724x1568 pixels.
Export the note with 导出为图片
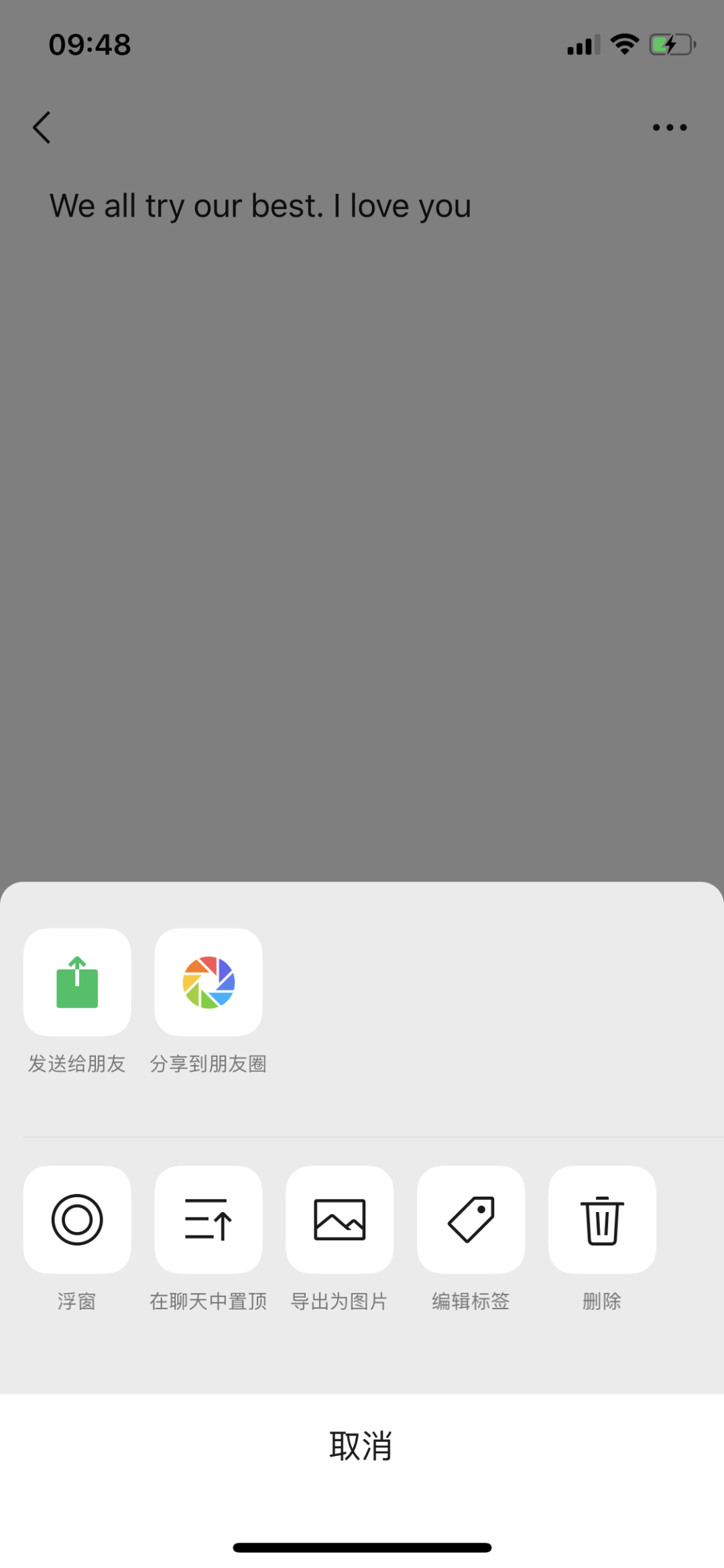click(340, 1219)
